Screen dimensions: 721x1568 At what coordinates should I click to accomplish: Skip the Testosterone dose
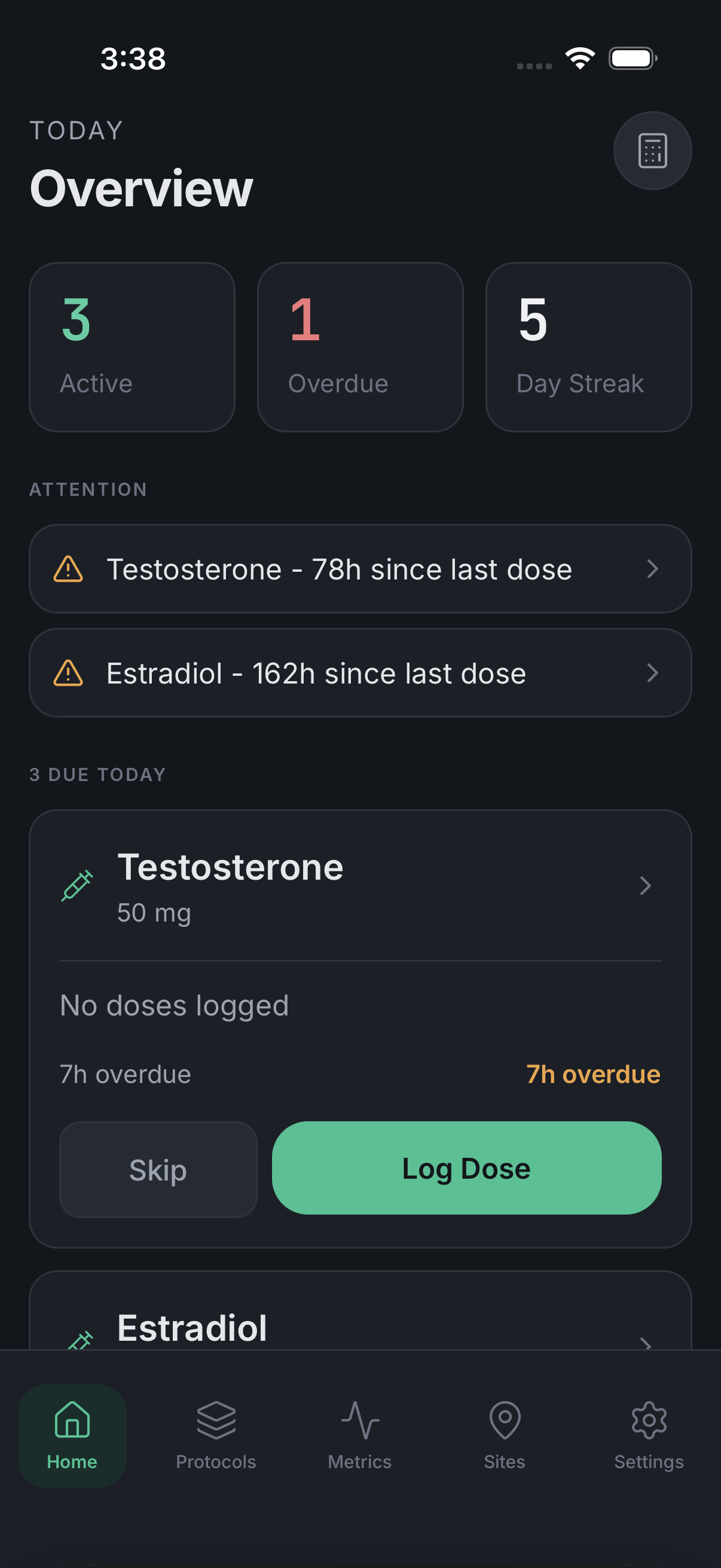pyautogui.click(x=158, y=1169)
